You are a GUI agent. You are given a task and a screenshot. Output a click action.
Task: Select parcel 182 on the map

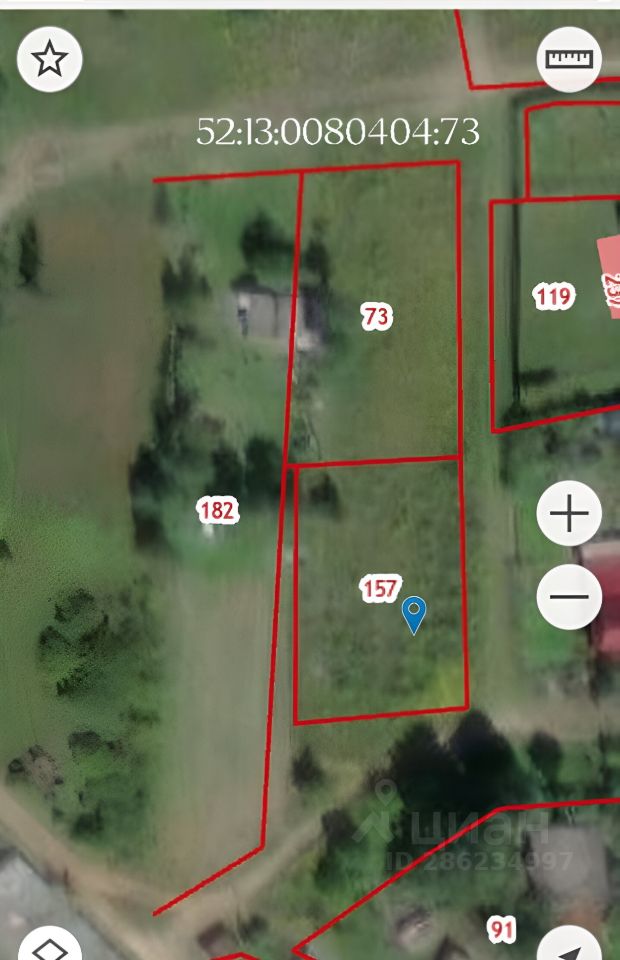[x=217, y=511]
